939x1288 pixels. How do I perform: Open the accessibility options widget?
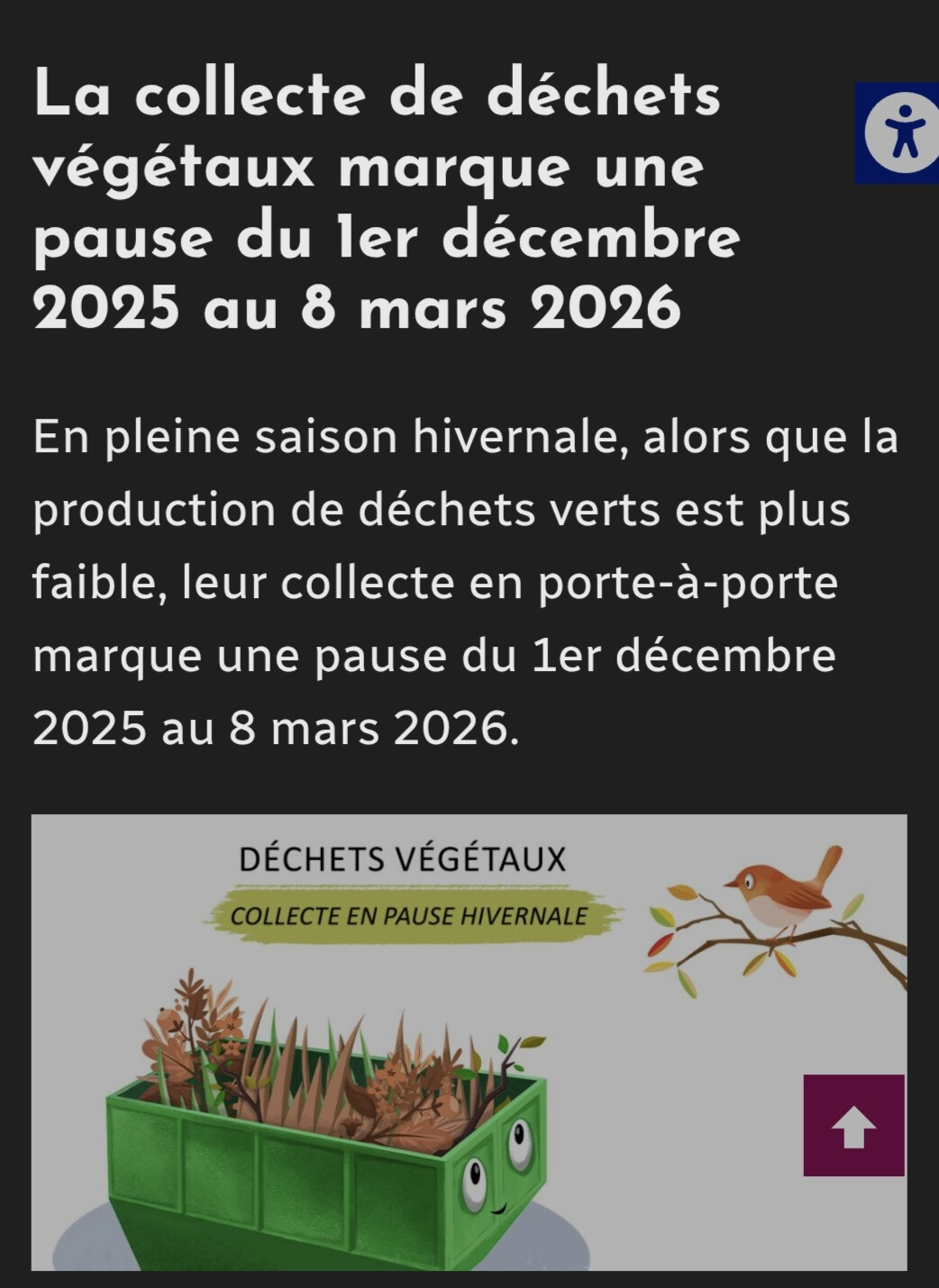coord(899,133)
